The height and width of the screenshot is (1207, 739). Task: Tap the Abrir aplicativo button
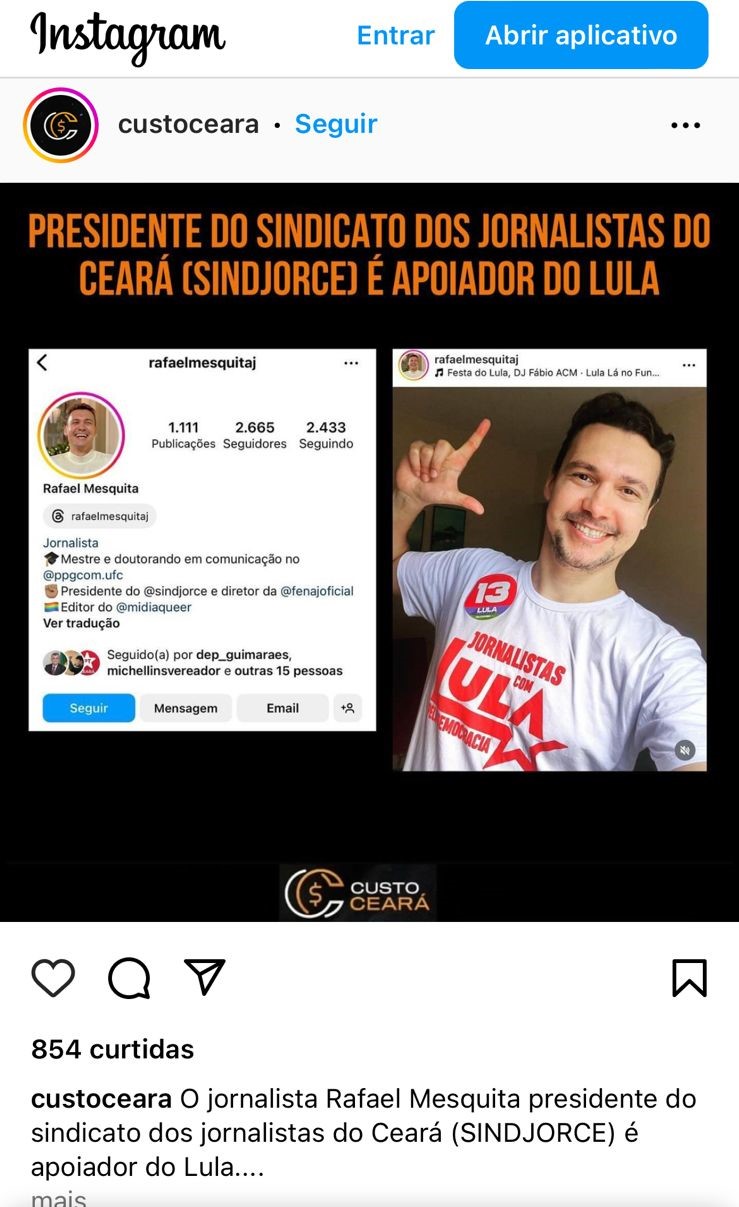581,36
